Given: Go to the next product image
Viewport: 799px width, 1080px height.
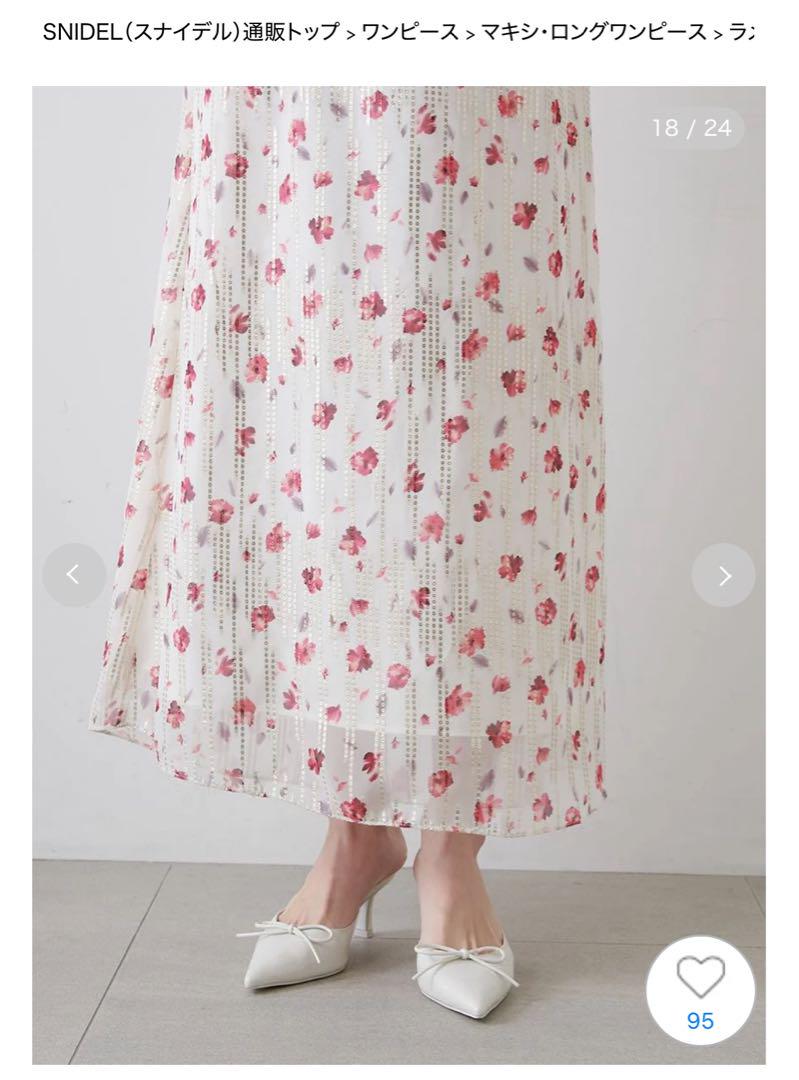Looking at the screenshot, I should pos(724,575).
